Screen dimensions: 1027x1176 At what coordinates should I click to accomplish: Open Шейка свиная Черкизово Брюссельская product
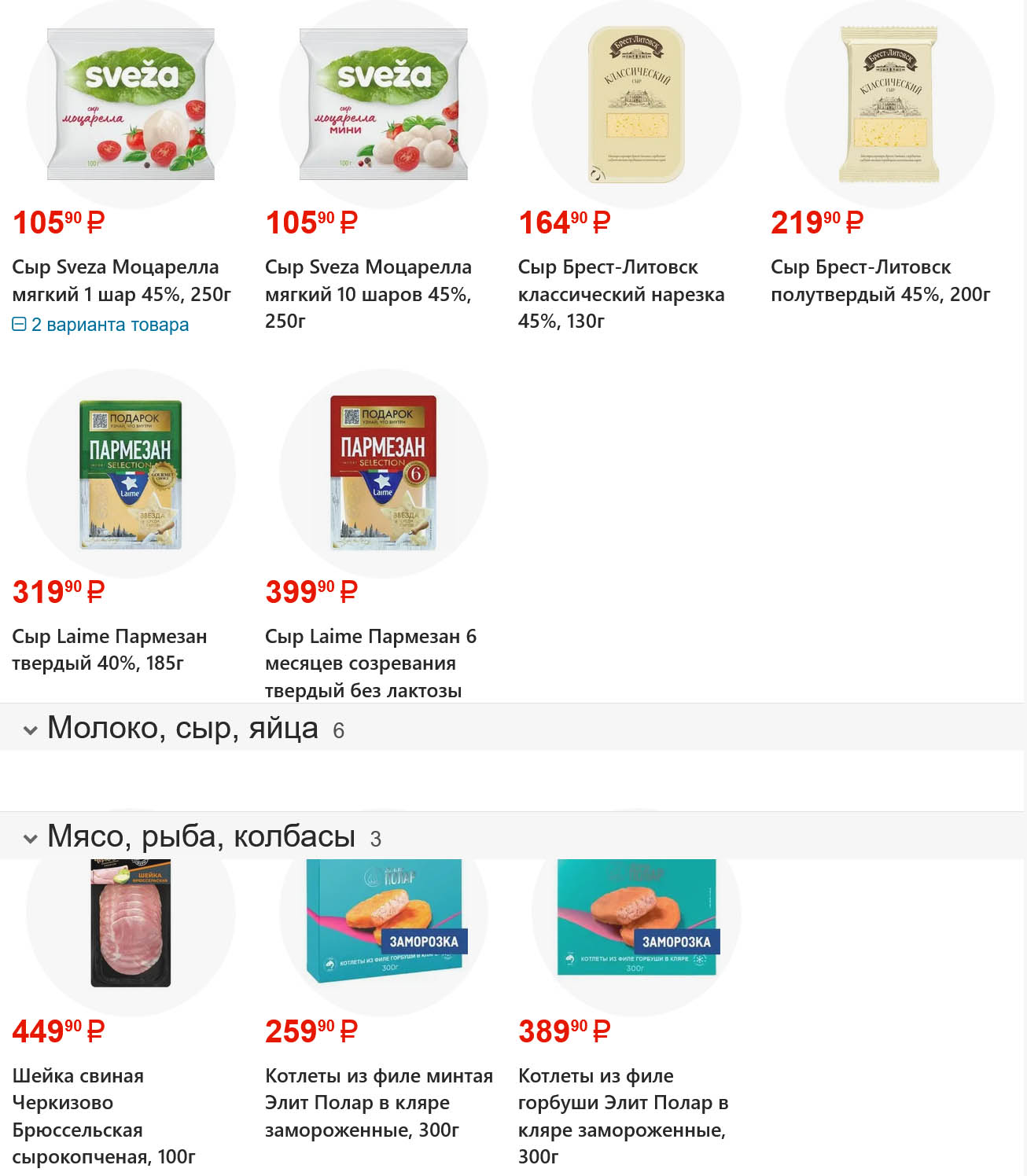[x=103, y=1115]
